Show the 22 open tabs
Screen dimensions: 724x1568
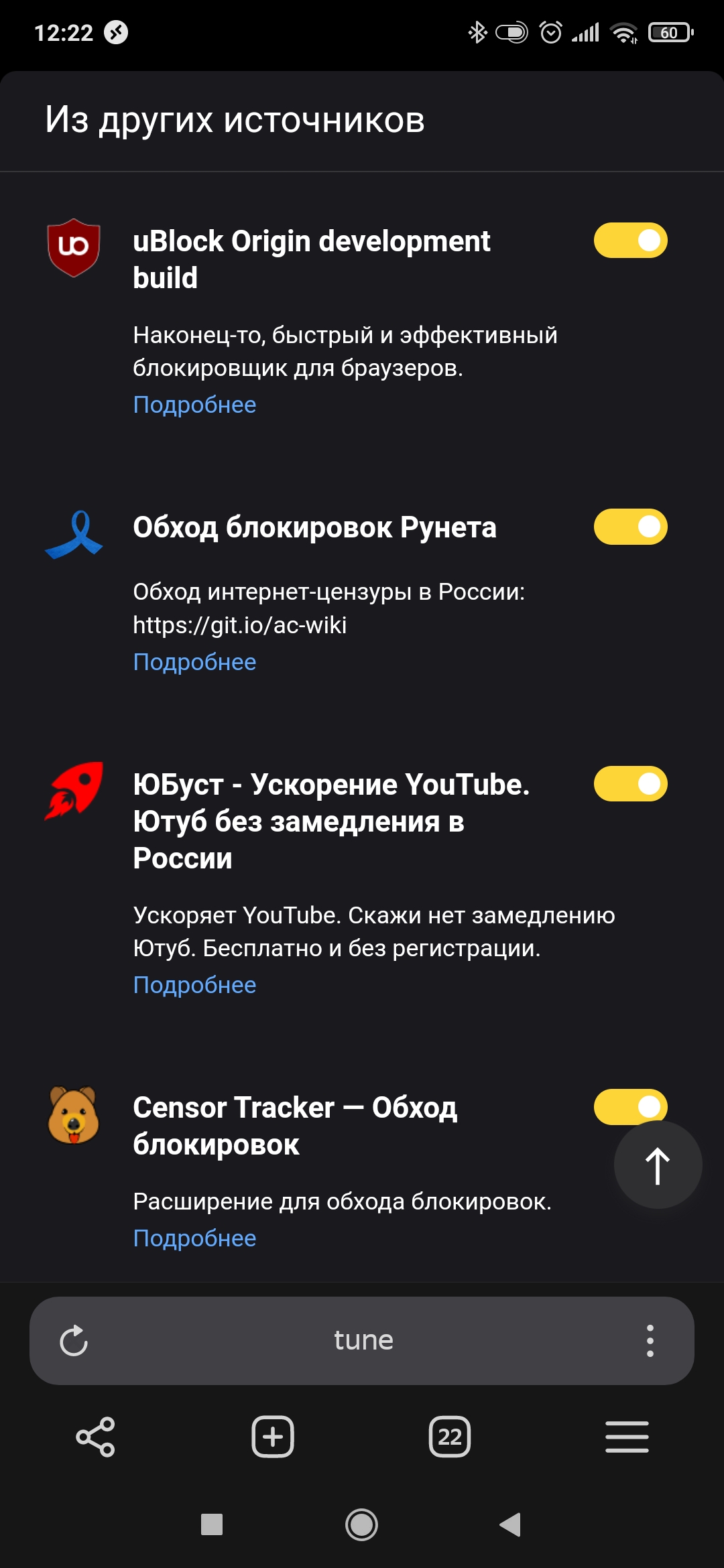click(449, 1437)
